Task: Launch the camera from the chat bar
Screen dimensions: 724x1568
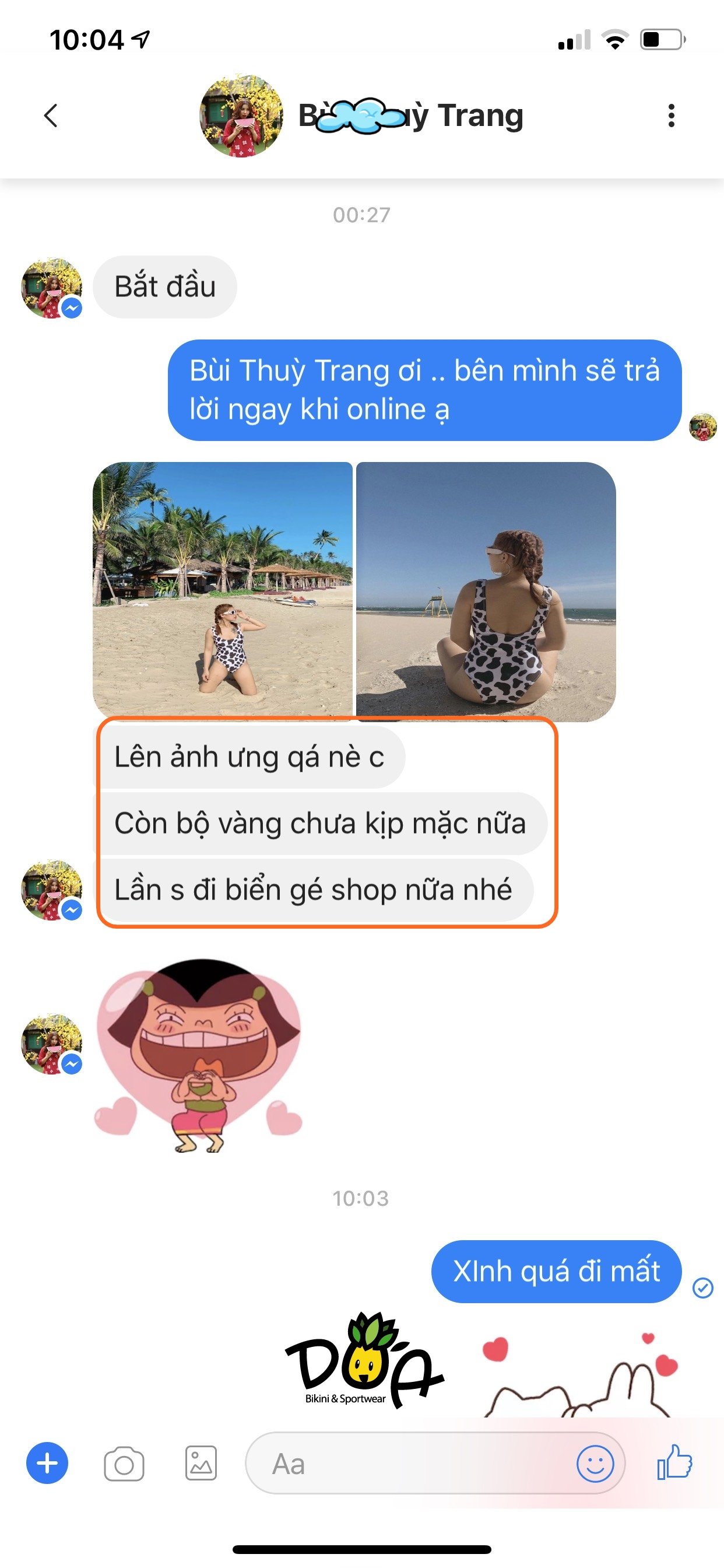Action: tap(124, 1464)
